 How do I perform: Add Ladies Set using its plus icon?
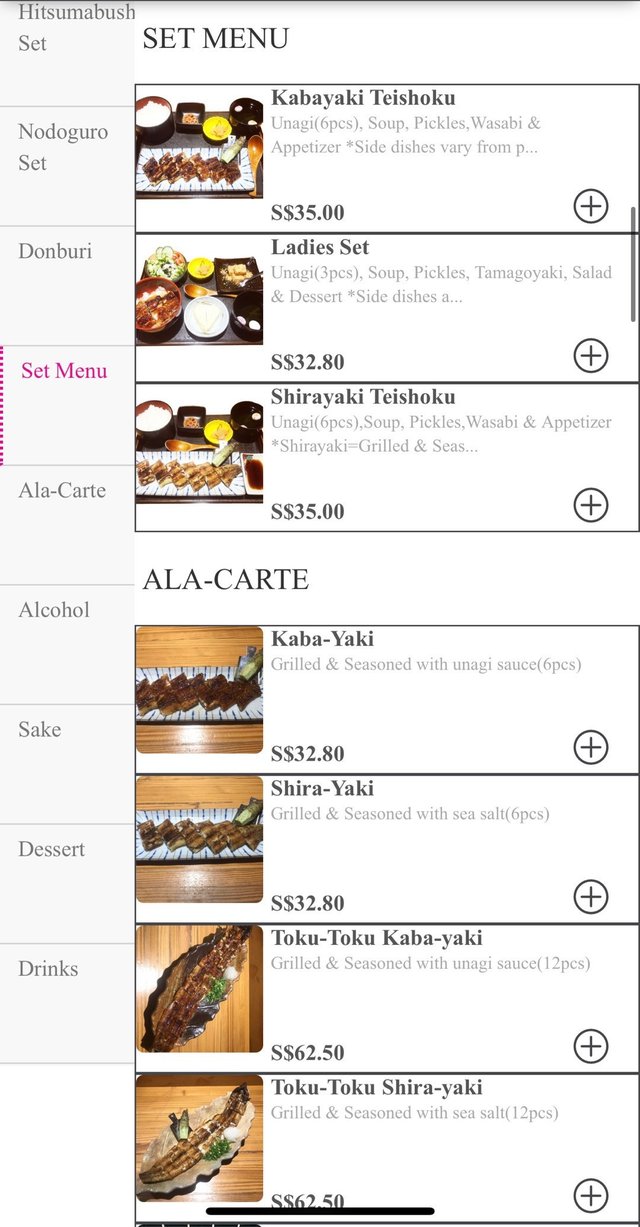[x=591, y=355]
